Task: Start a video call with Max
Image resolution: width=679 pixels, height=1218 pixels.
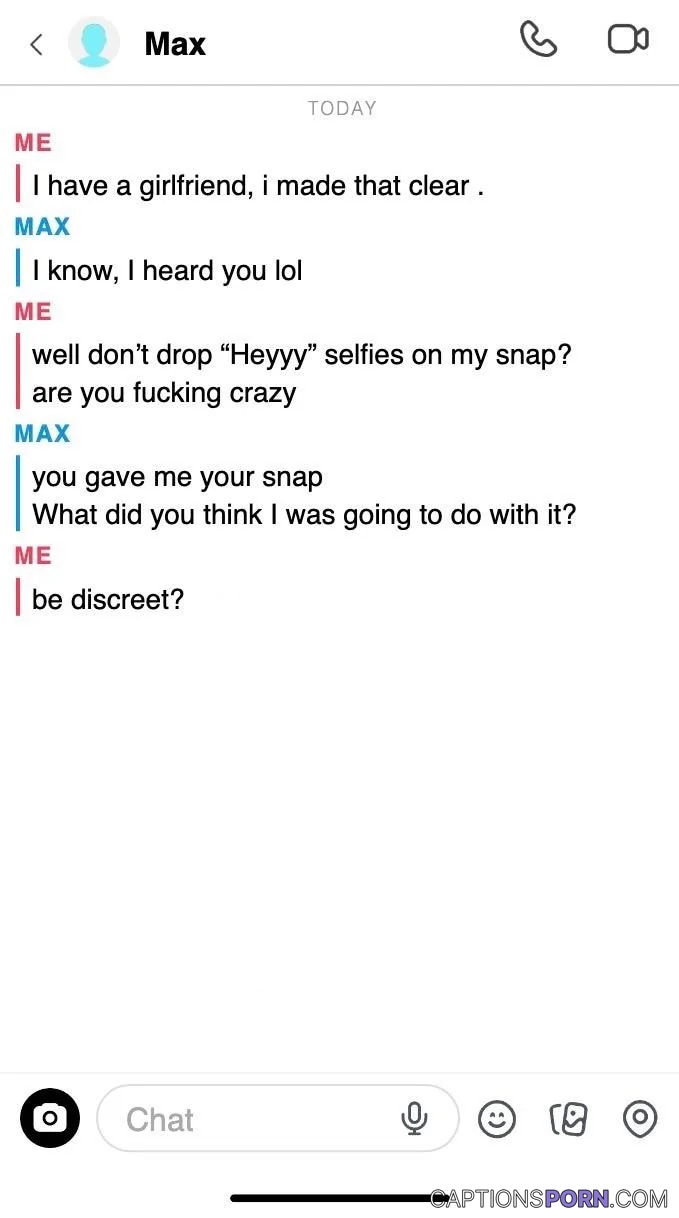Action: tap(628, 40)
